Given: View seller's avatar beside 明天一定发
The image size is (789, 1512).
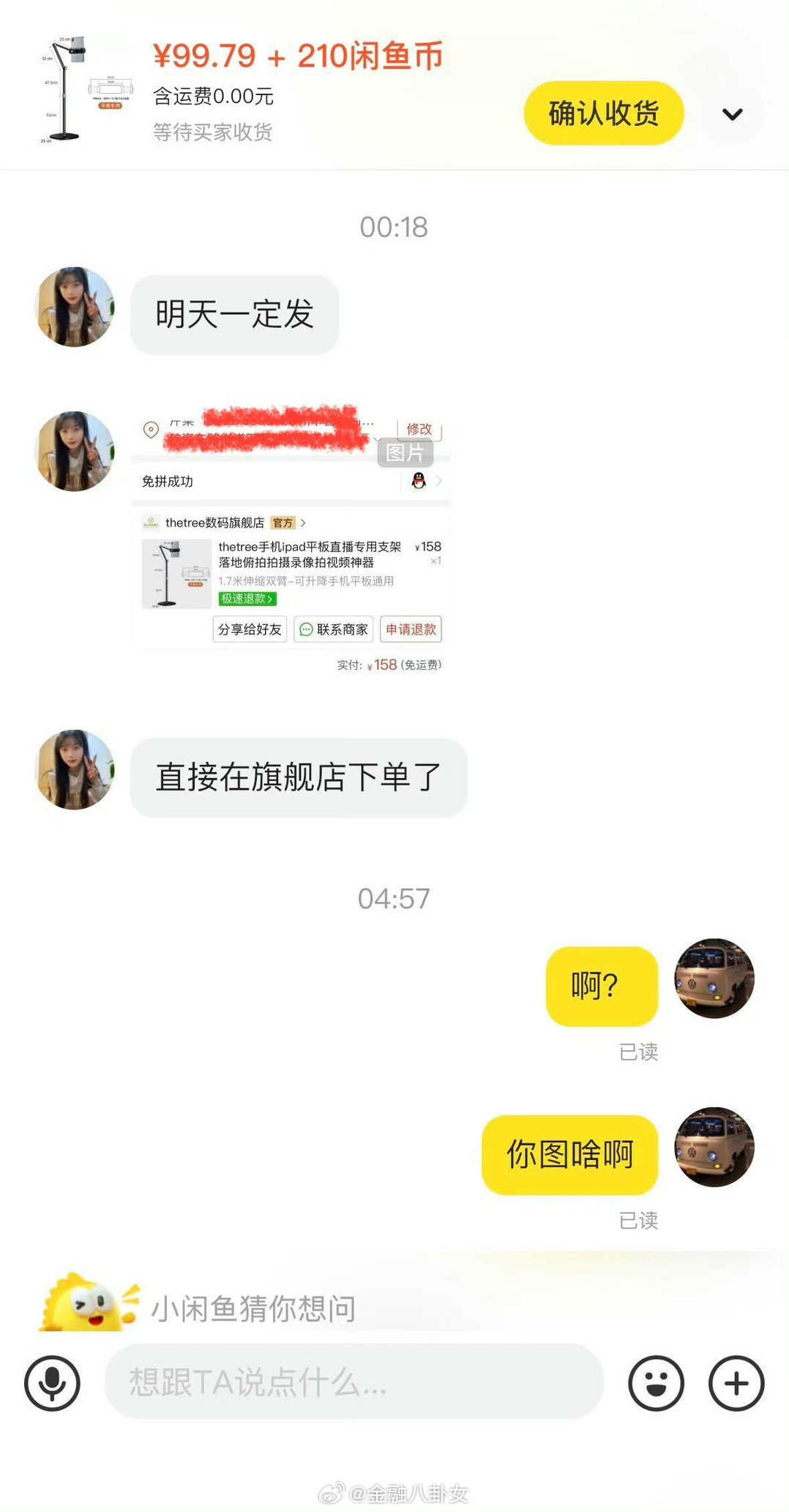Looking at the screenshot, I should click(x=75, y=307).
